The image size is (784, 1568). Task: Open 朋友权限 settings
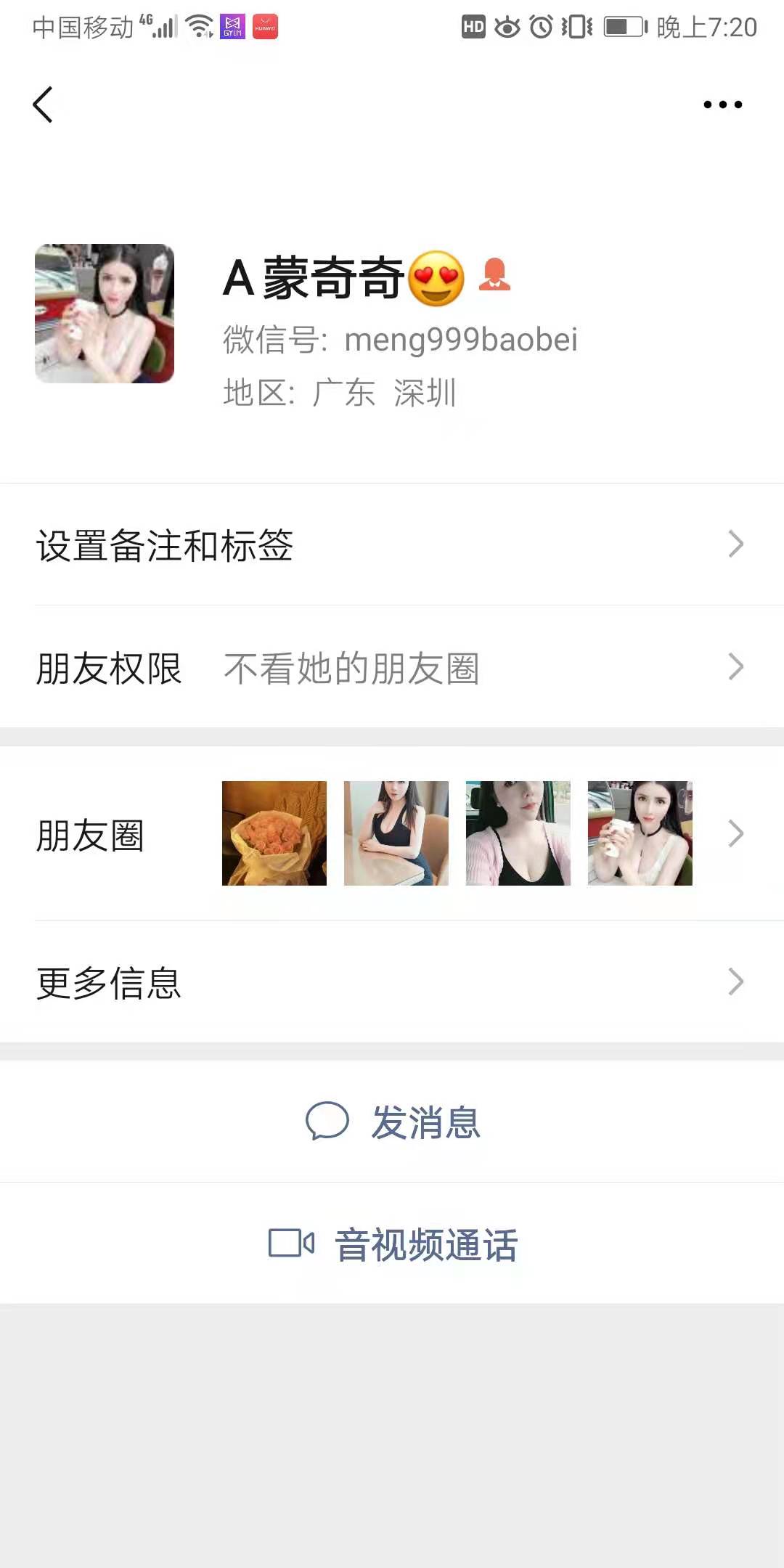(x=392, y=667)
